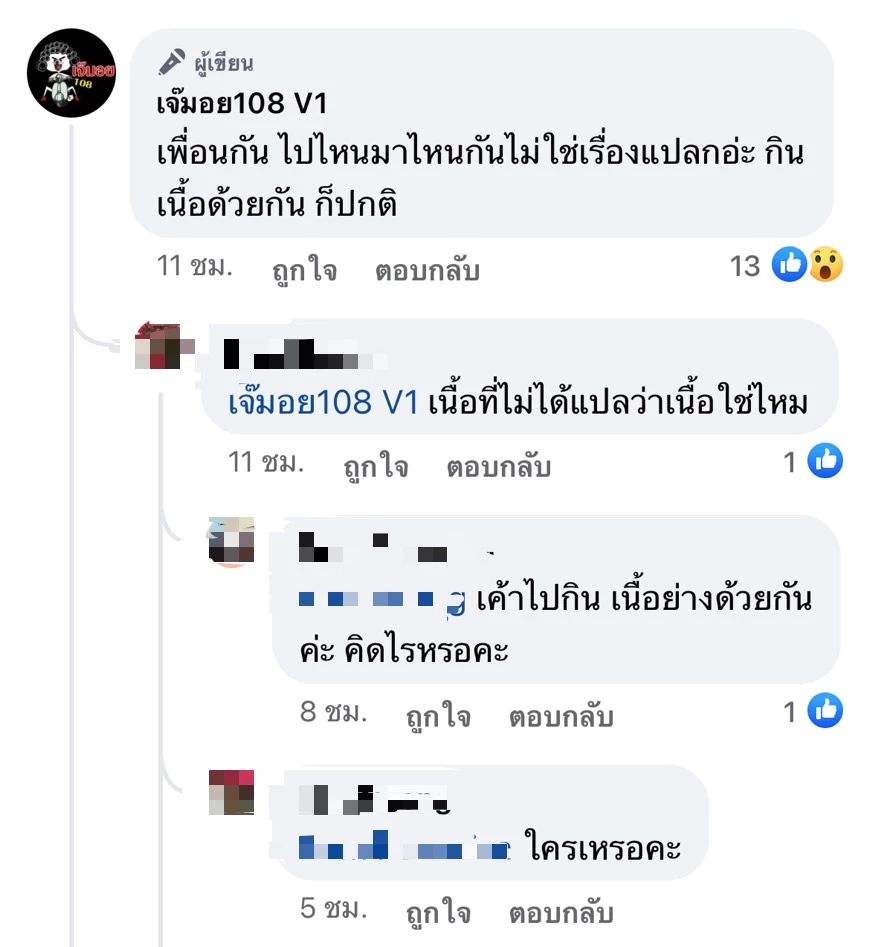870x947 pixels.
Task: Like the comment about เนื้อย่างด้วยกัน
Action: point(438,717)
